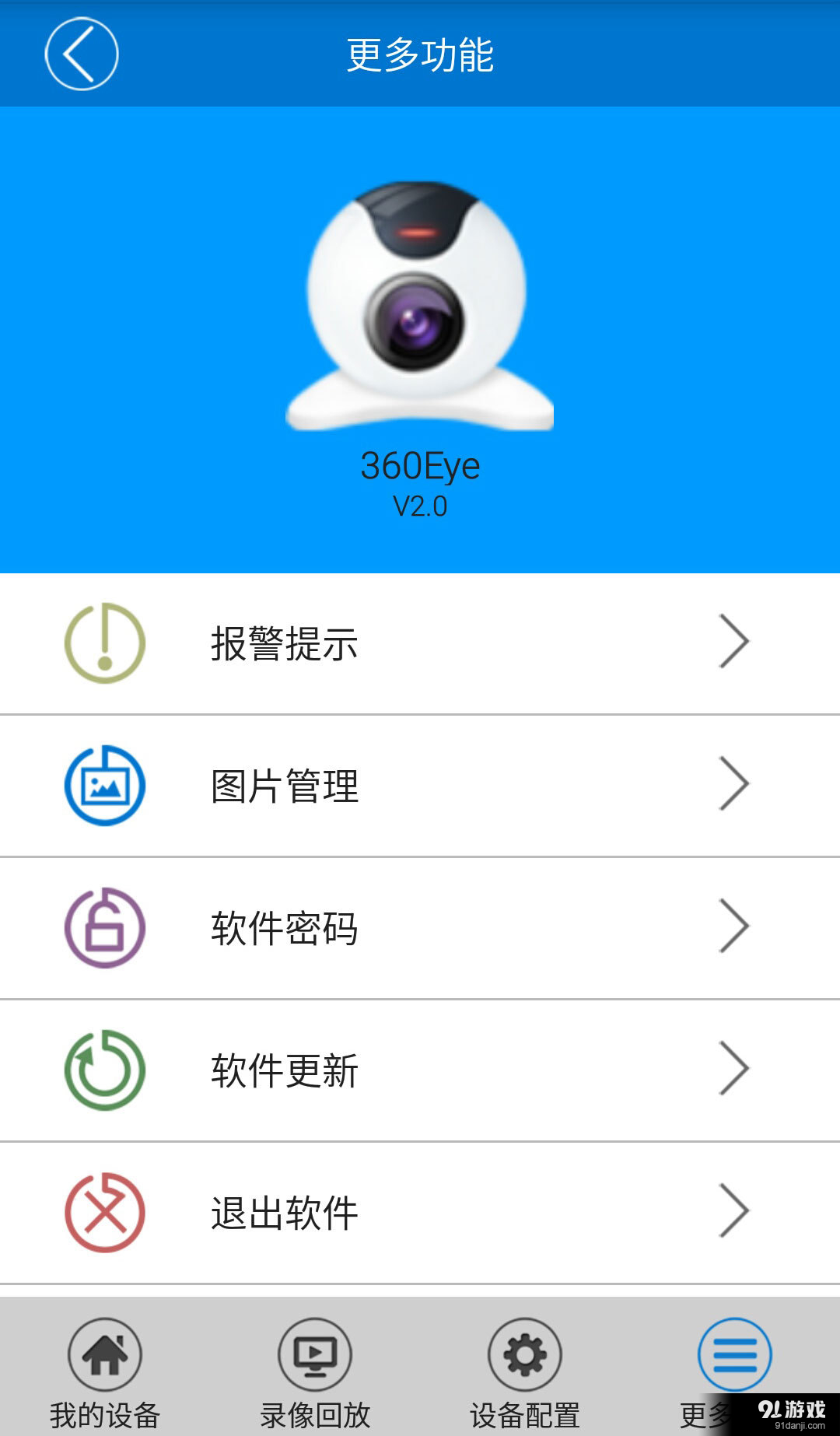Tap the 更多 tab in bottom bar
Viewport: 840px width, 1436px height.
pos(733,1361)
